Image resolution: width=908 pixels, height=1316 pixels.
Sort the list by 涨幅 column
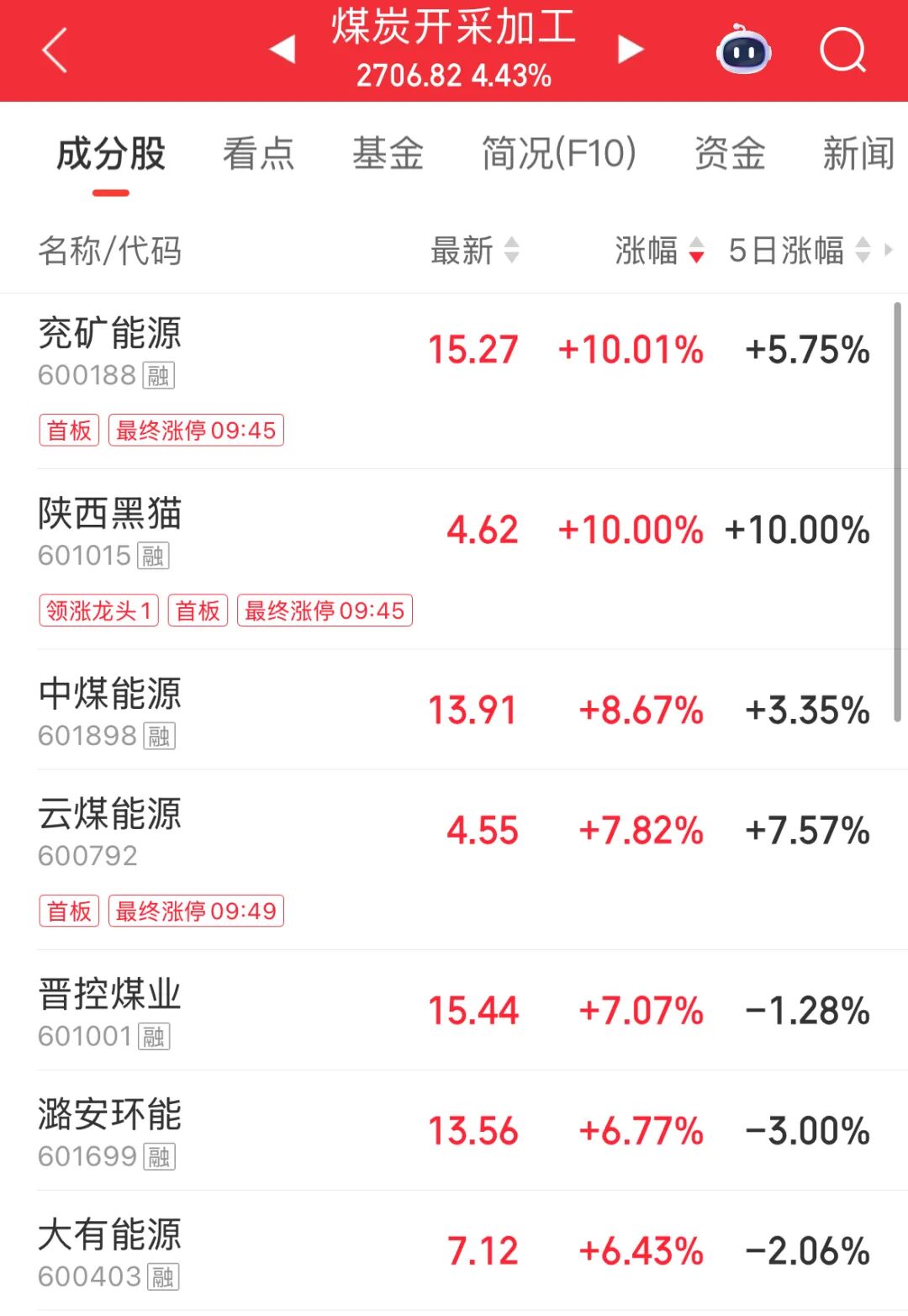click(x=658, y=251)
